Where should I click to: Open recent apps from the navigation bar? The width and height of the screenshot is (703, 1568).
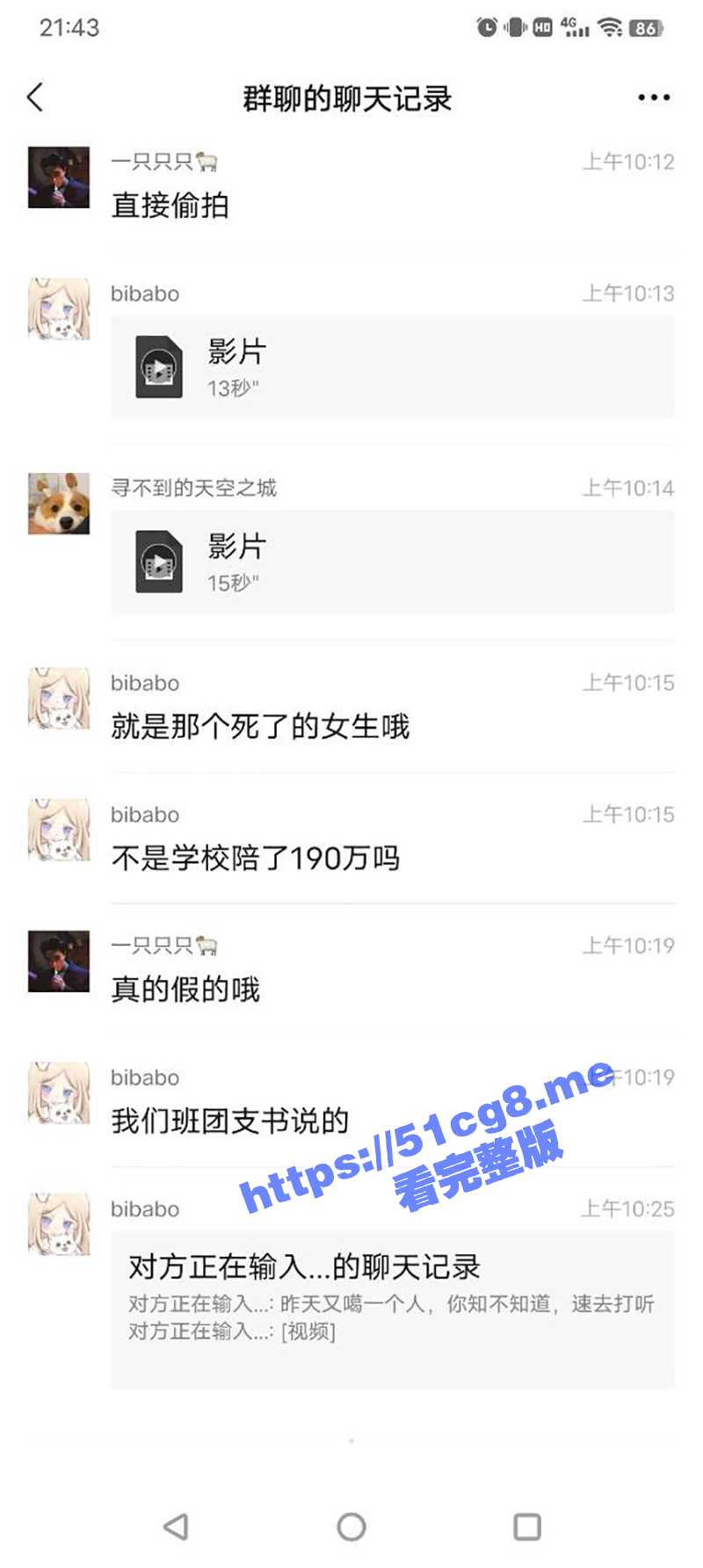pyautogui.click(x=526, y=1527)
